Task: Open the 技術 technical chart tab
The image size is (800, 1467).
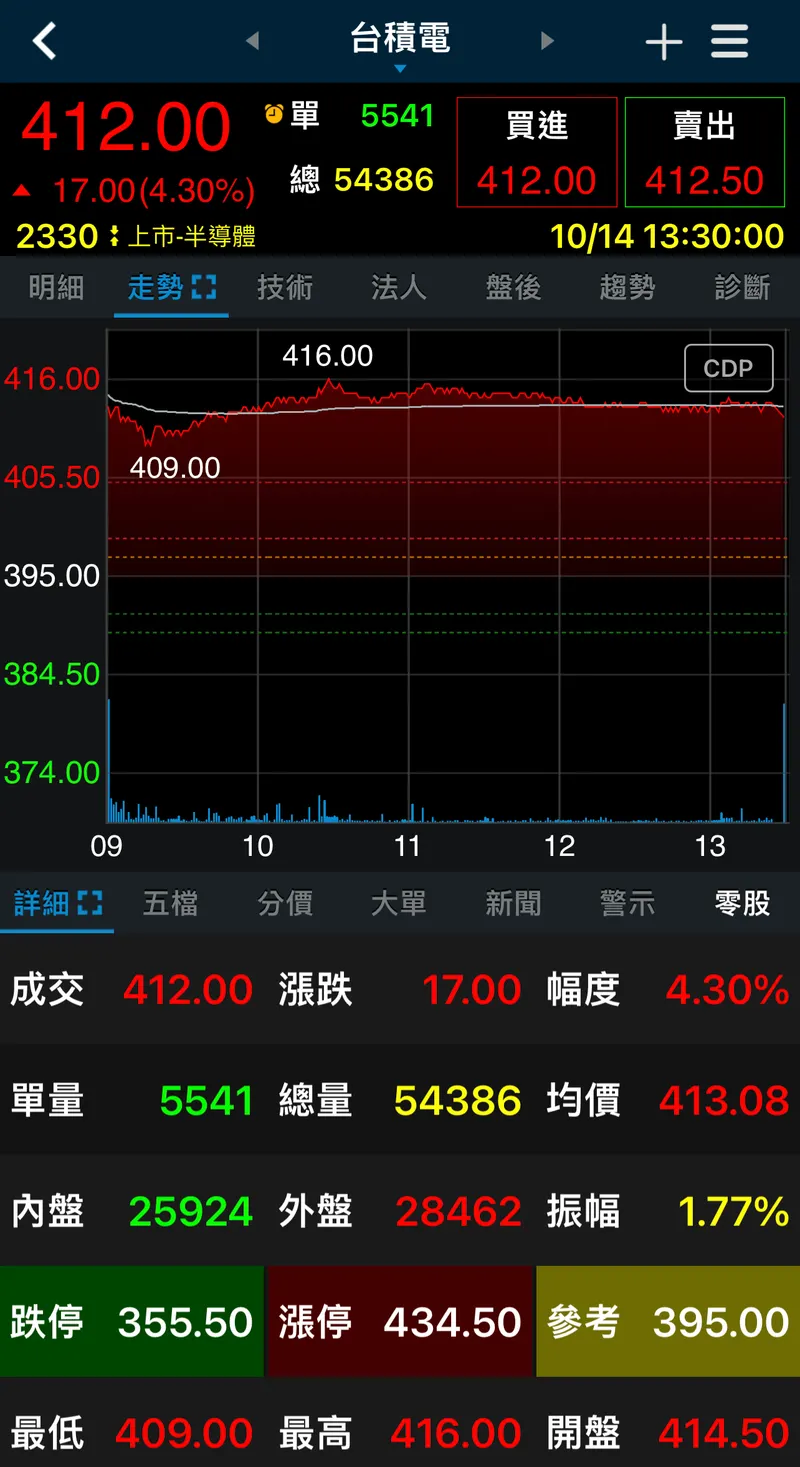Action: click(x=285, y=288)
